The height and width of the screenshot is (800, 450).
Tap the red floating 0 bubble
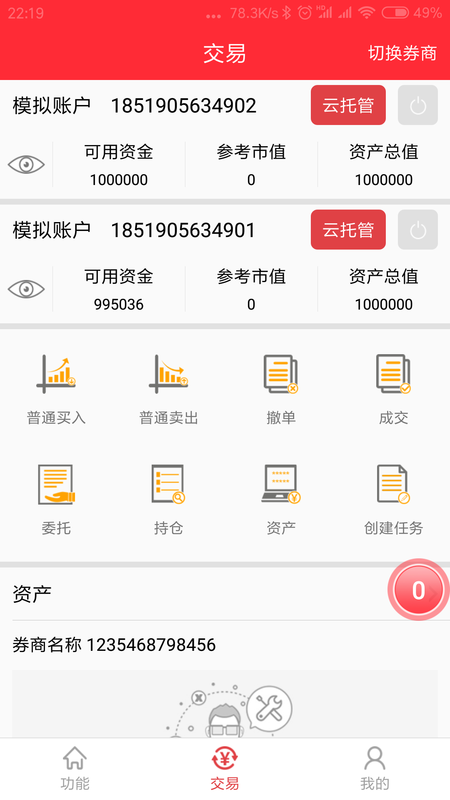pos(418,590)
